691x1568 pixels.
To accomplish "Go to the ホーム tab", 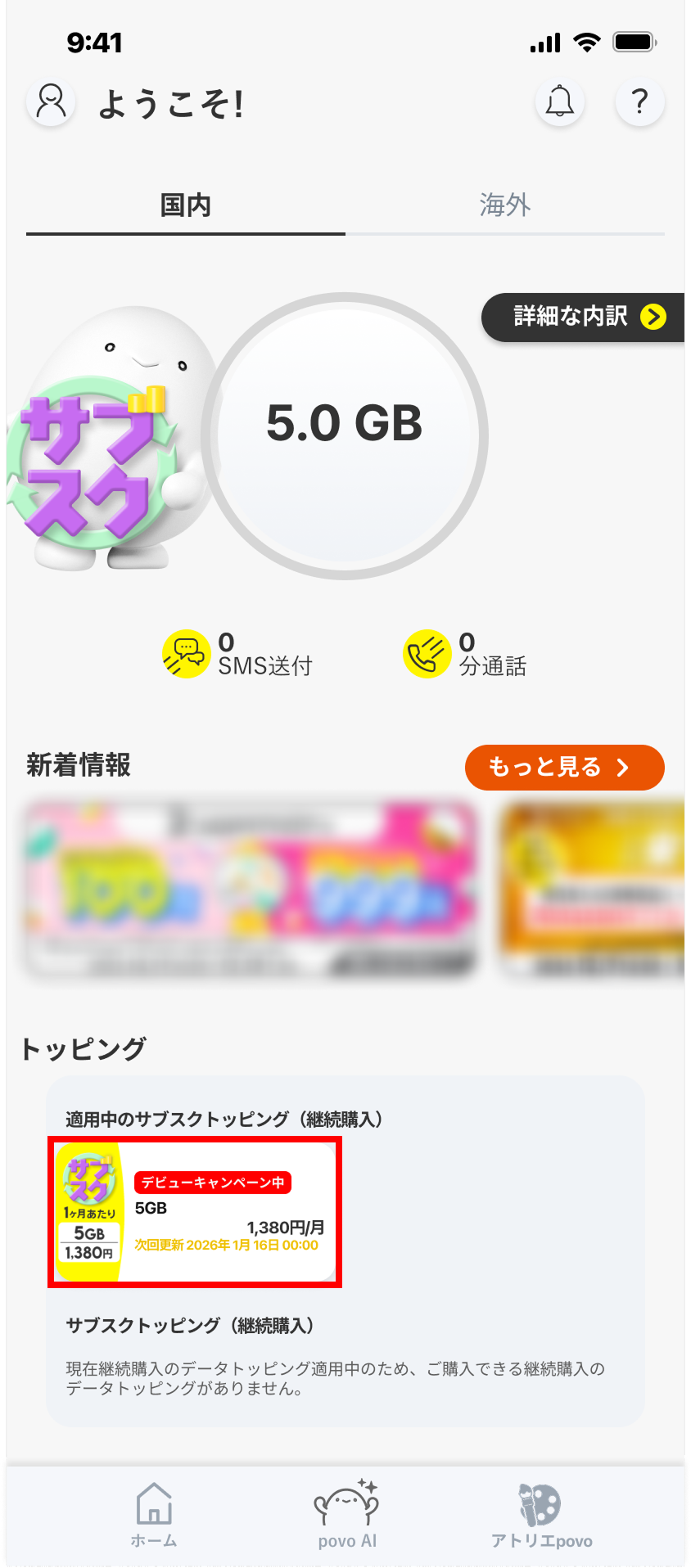I will 154,1514.
